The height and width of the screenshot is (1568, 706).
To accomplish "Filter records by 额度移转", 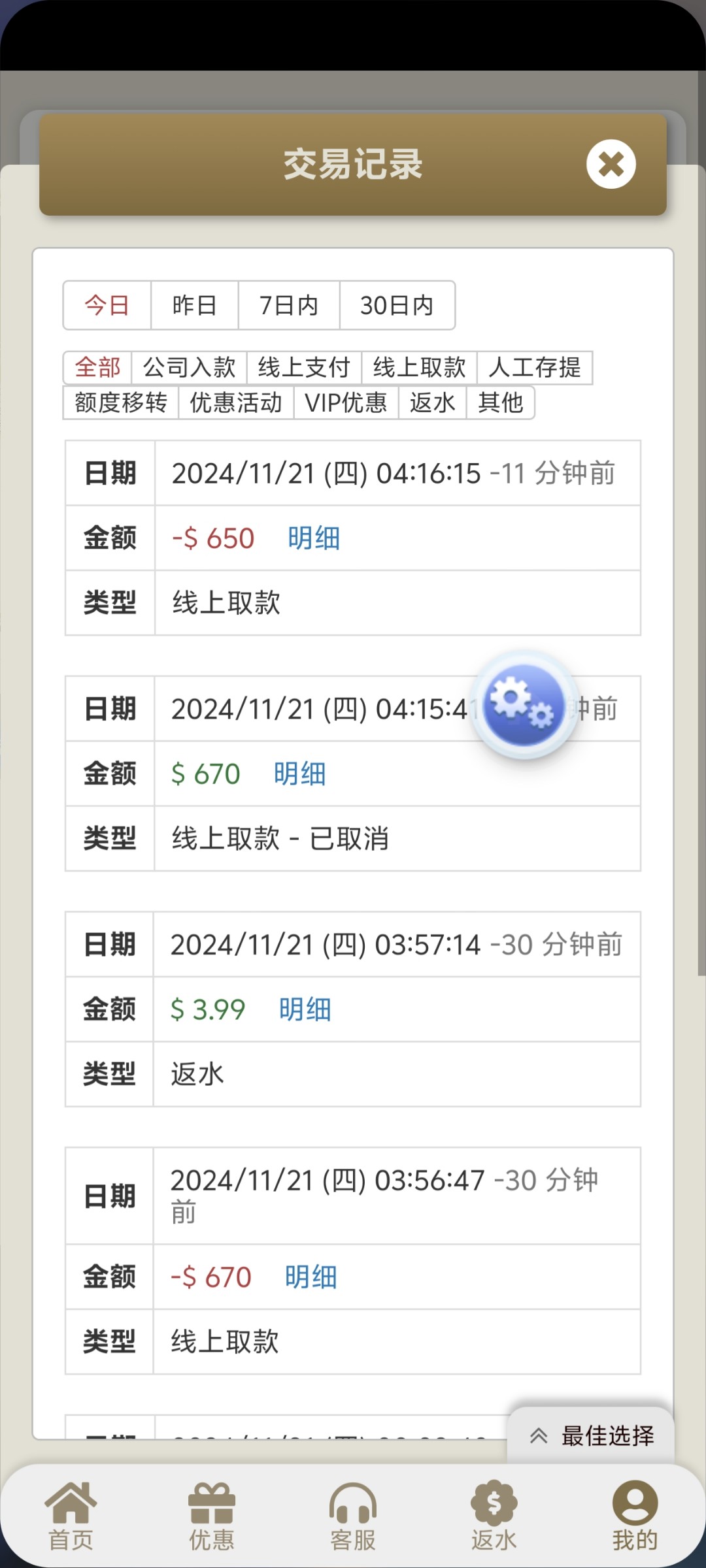I will [x=121, y=402].
